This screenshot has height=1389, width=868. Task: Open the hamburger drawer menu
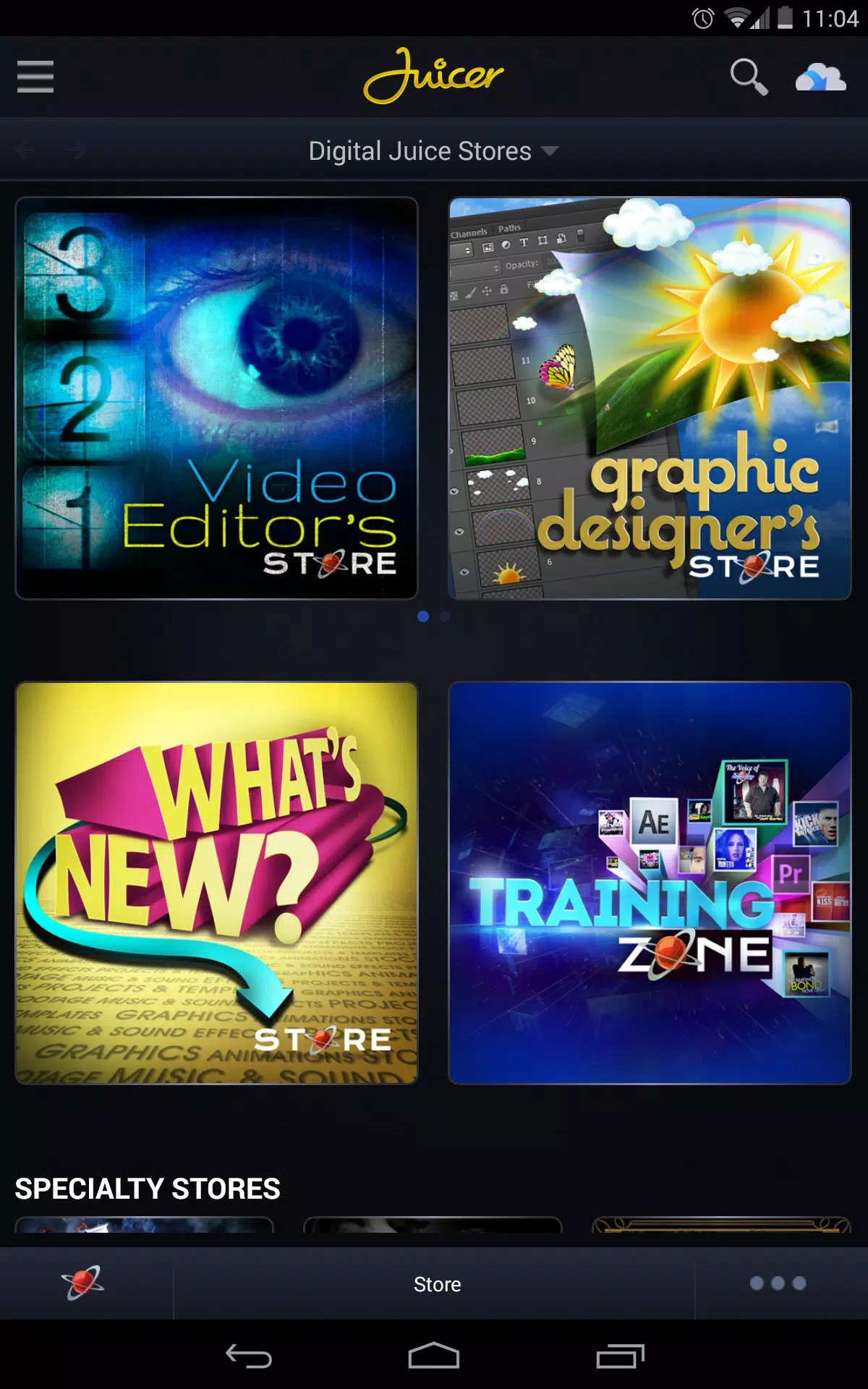[x=35, y=77]
